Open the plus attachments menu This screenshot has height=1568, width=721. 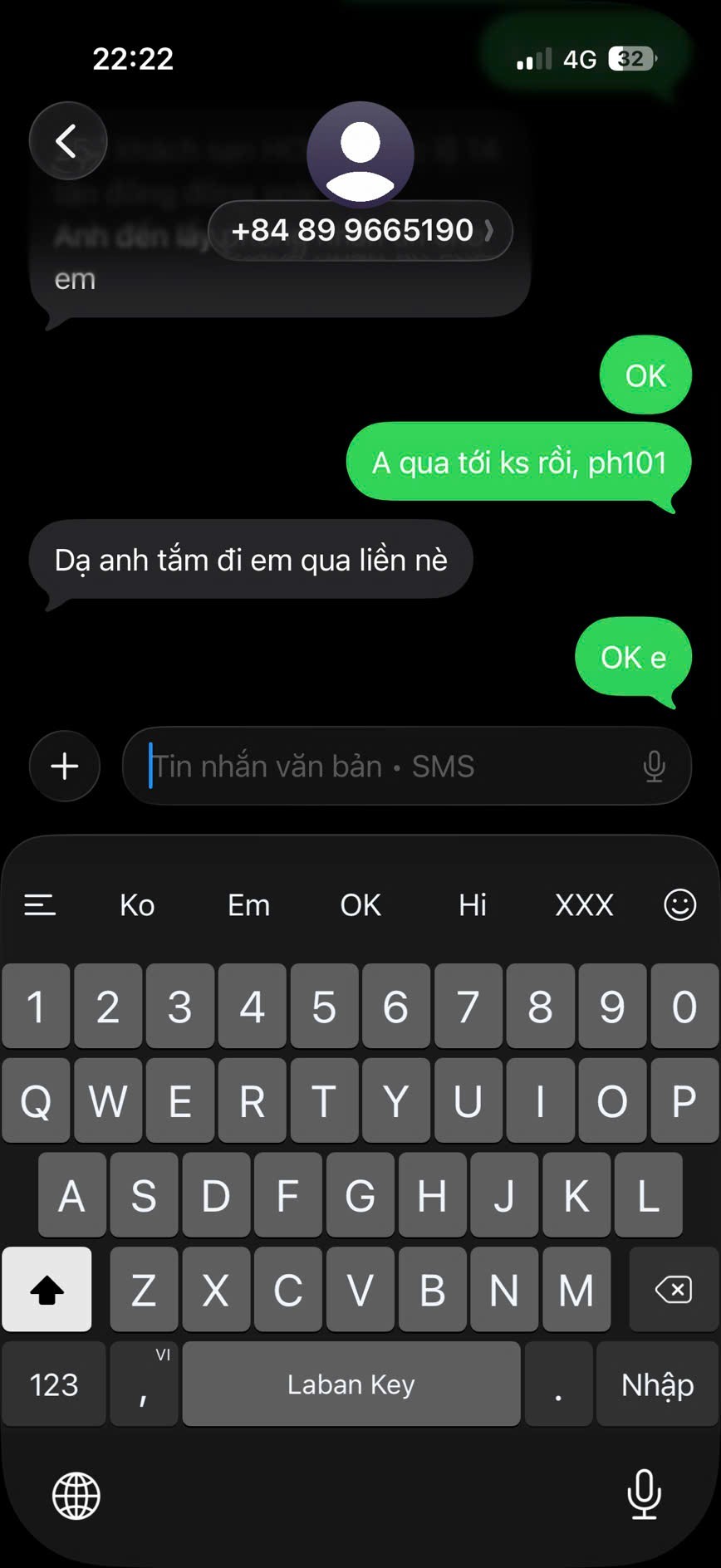point(65,766)
